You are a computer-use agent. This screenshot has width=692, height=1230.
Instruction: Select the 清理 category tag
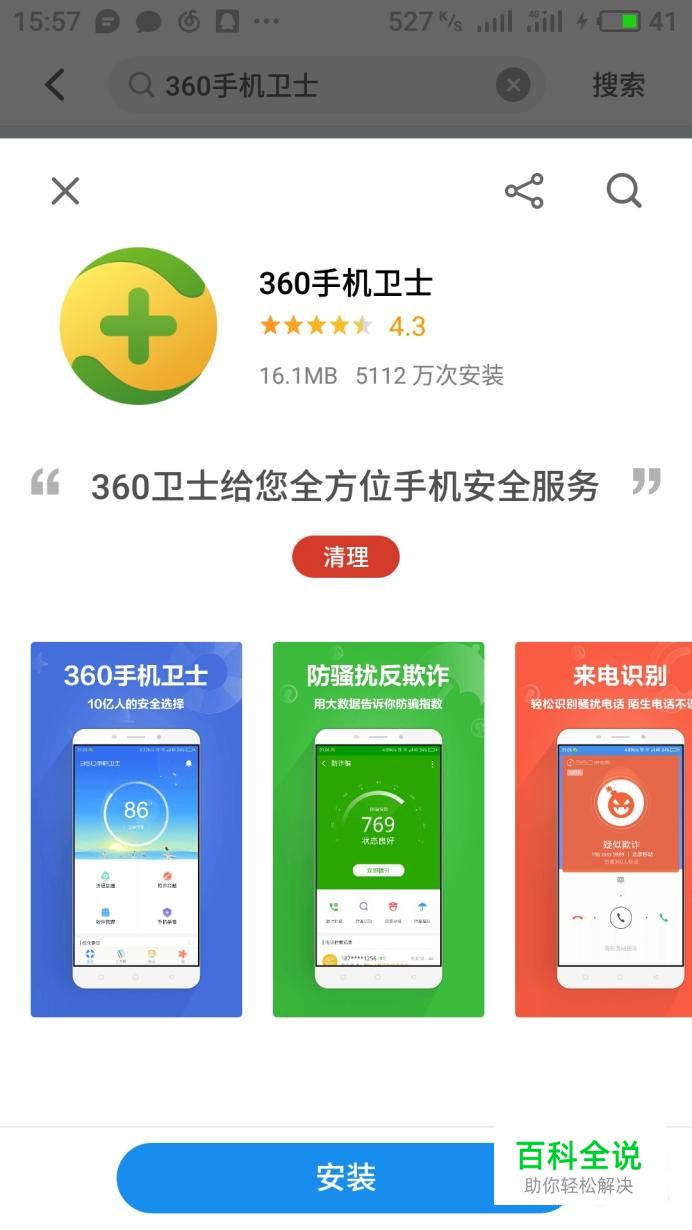(x=346, y=557)
